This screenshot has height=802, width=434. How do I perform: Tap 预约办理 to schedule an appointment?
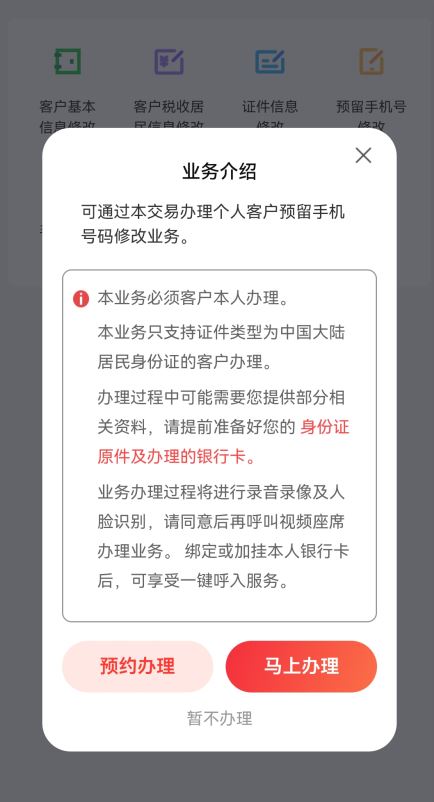(x=138, y=666)
